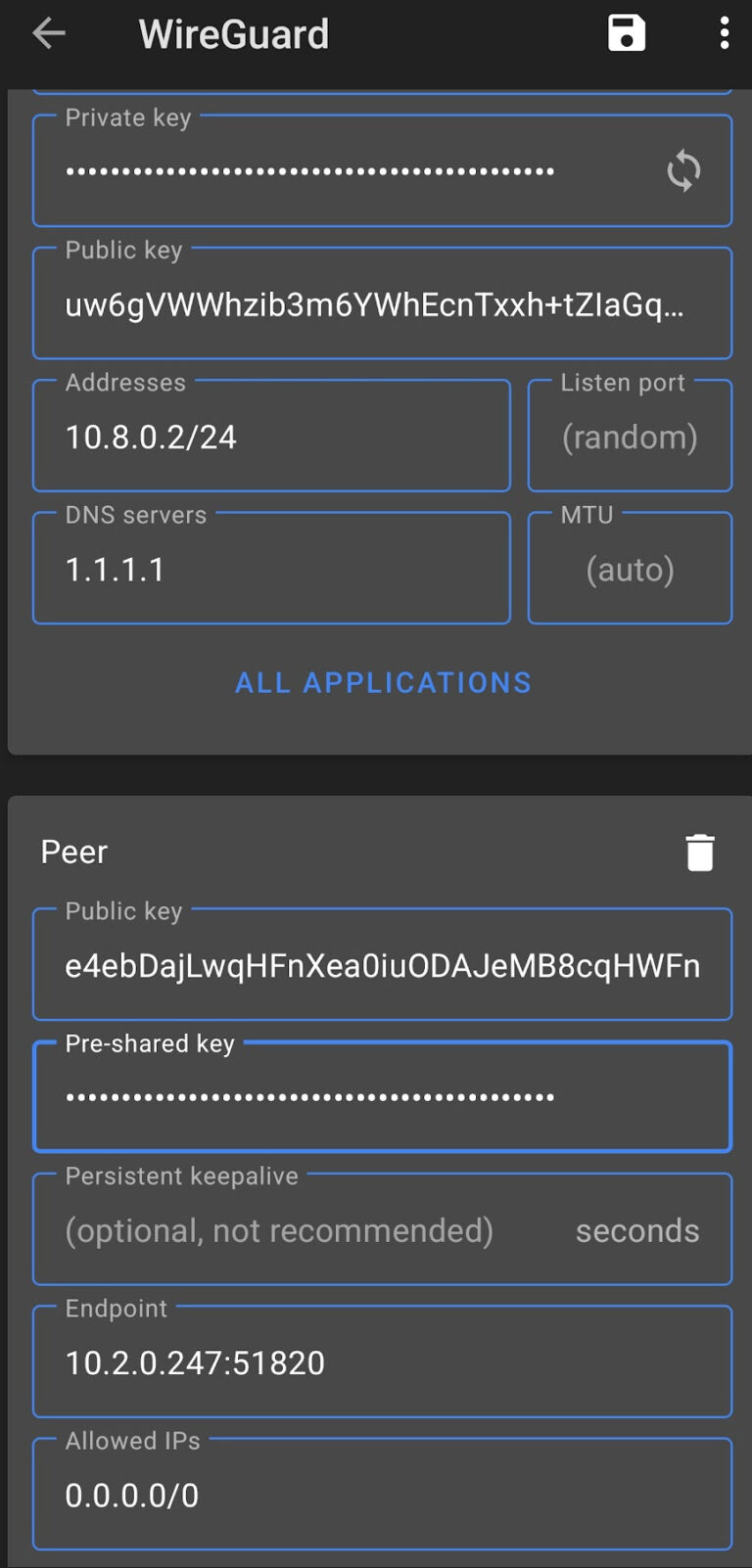
Task: Open the overflow menu
Action: [x=724, y=32]
